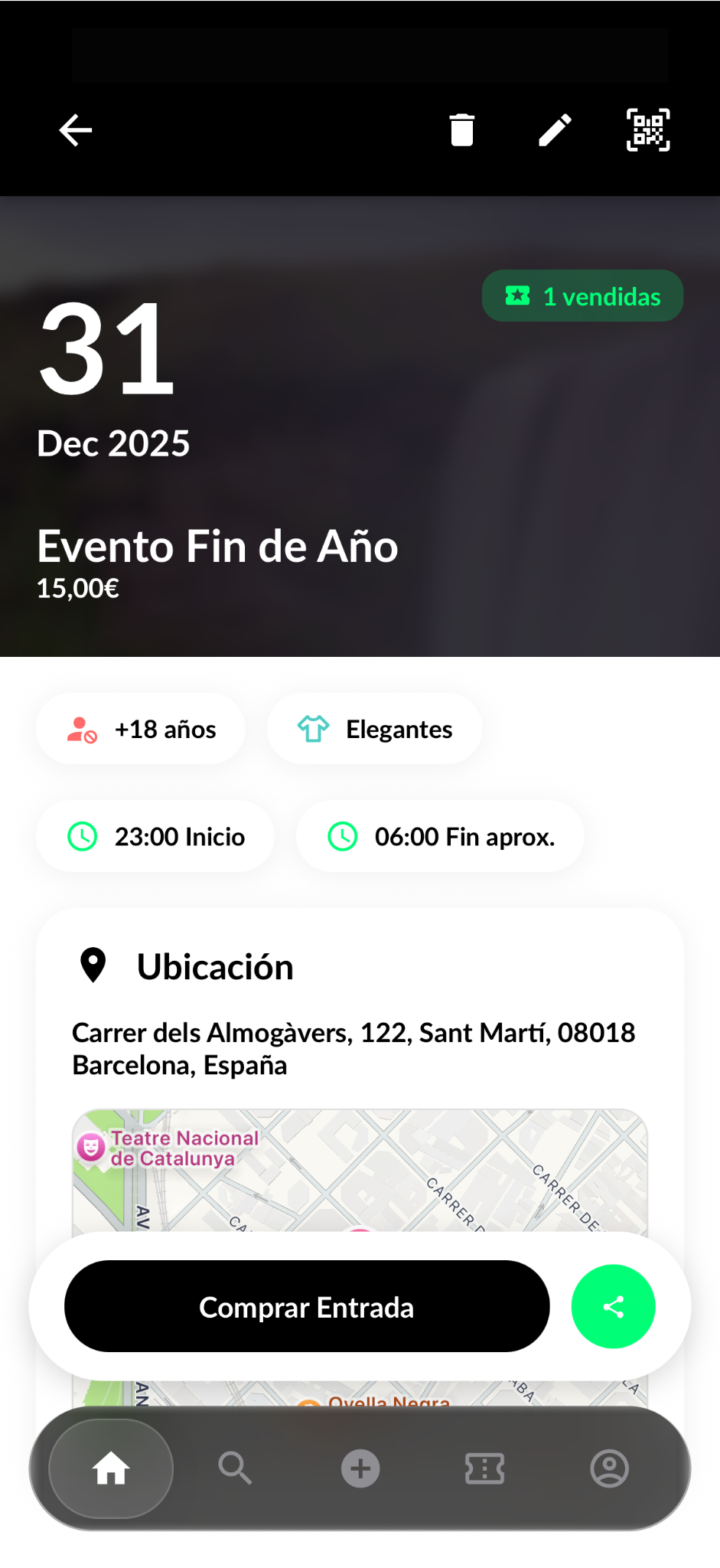Share the event via green share icon
Viewport: 720px width, 1568px height.
click(613, 1306)
